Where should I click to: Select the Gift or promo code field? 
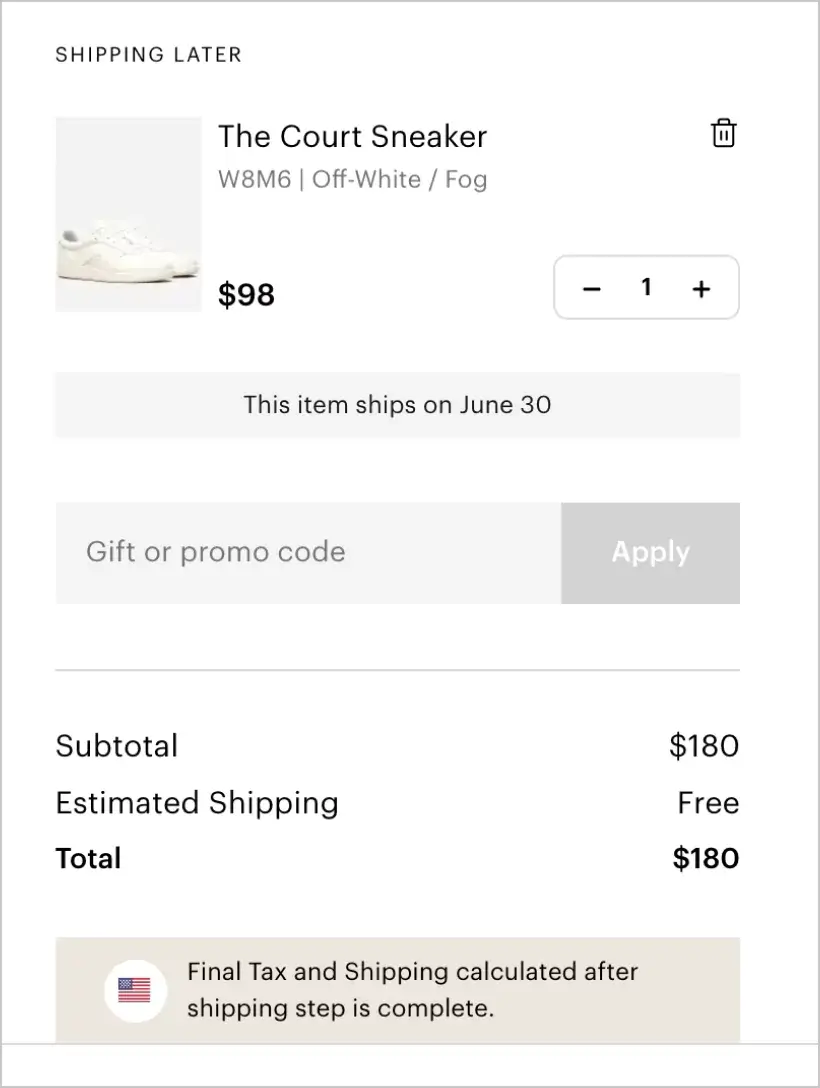click(300, 553)
